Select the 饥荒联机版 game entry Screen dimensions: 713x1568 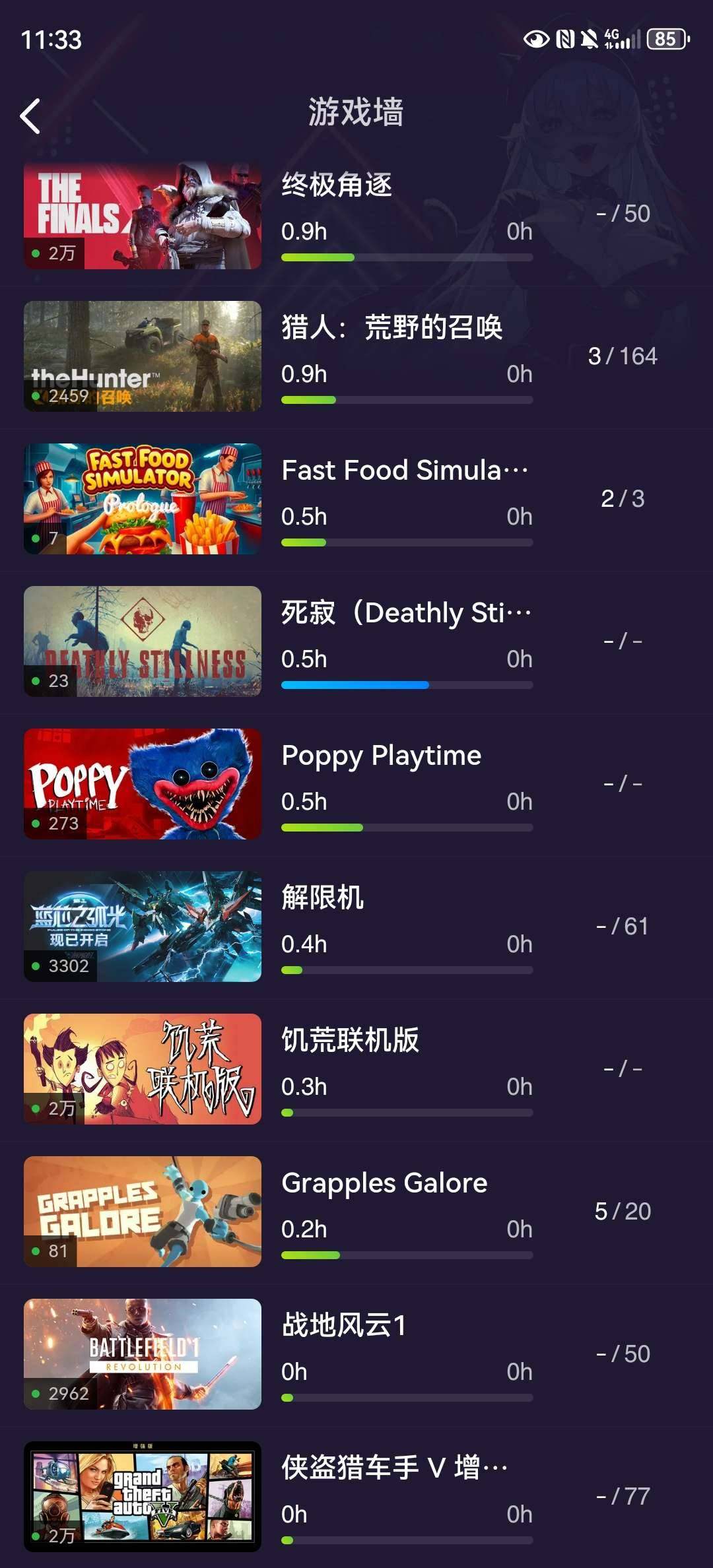[x=352, y=1041]
